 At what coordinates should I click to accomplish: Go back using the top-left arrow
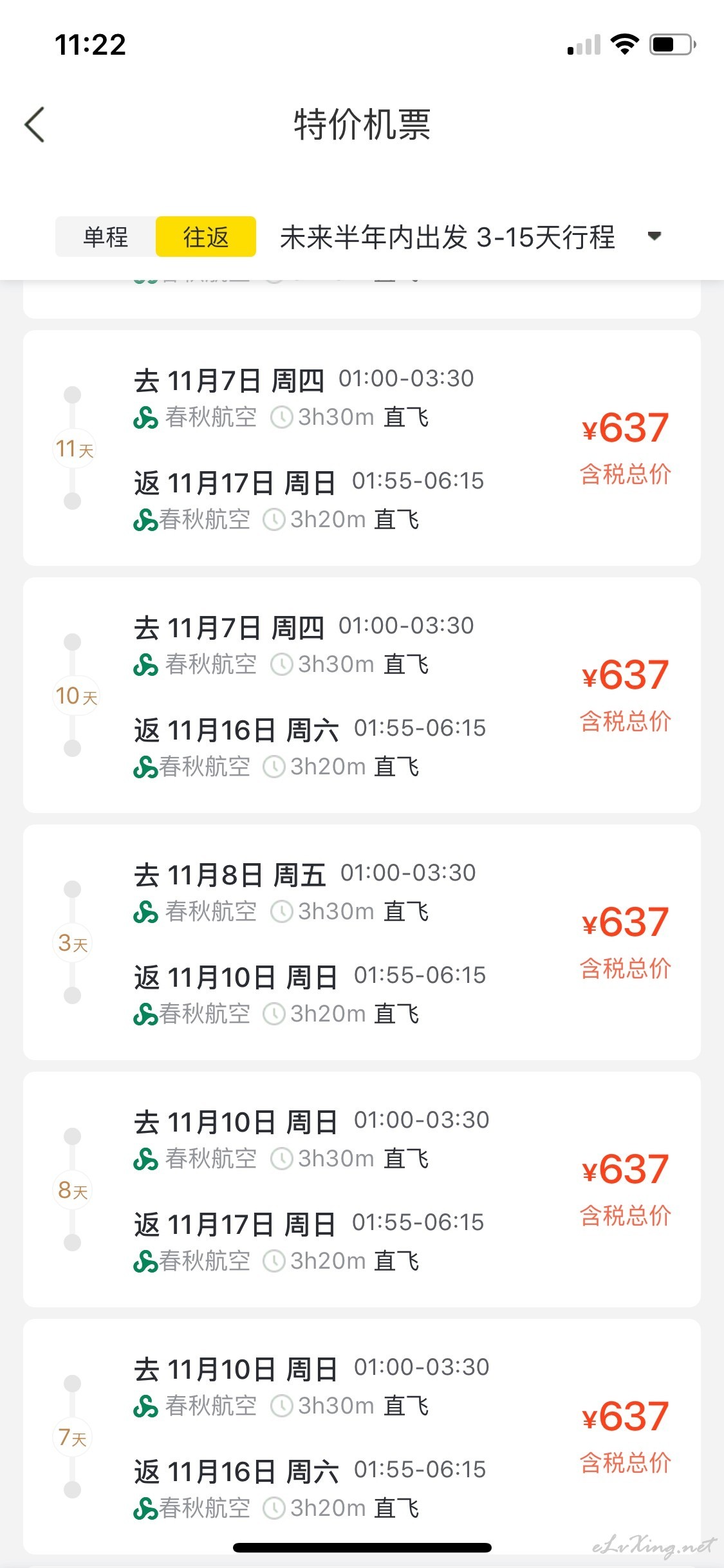click(35, 124)
